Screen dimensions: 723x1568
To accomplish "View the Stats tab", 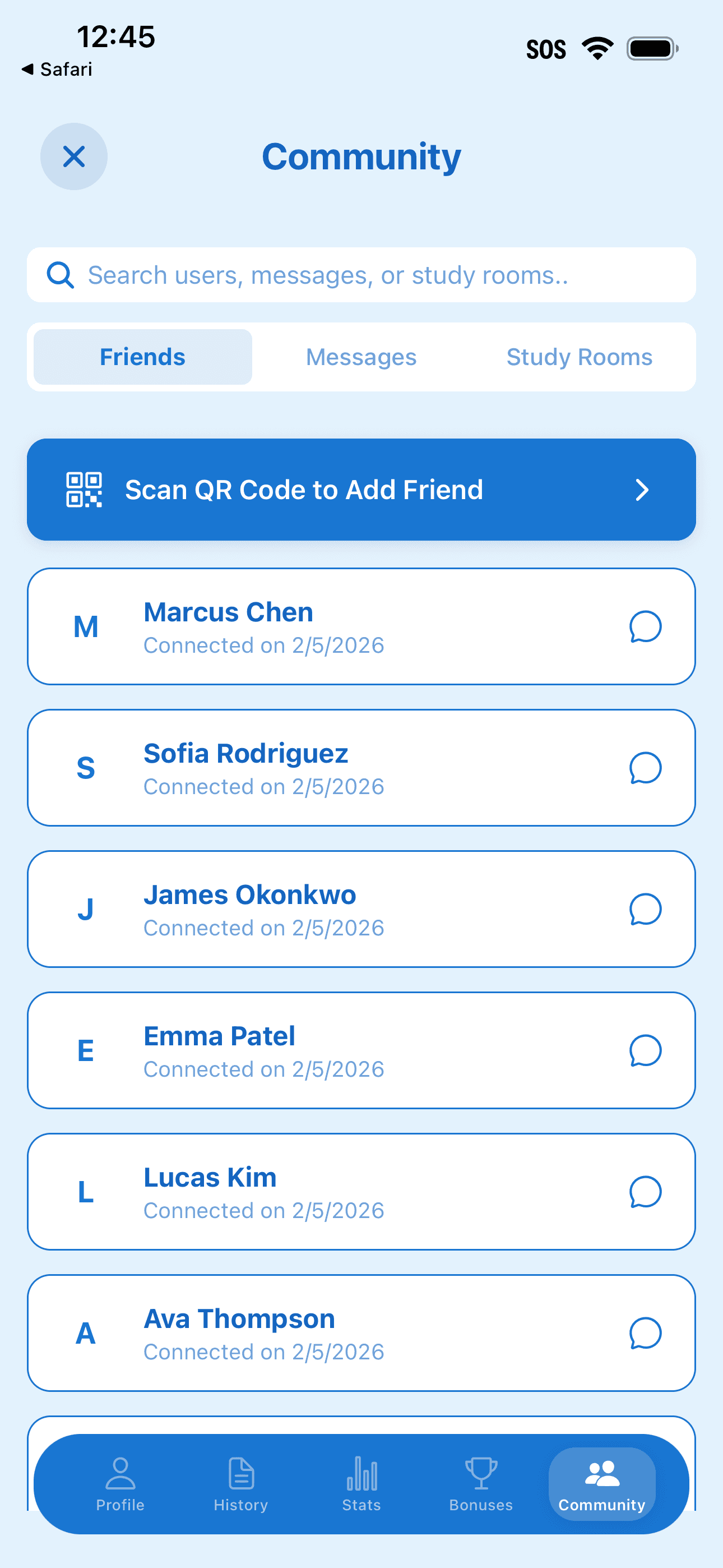I will coord(361,1484).
